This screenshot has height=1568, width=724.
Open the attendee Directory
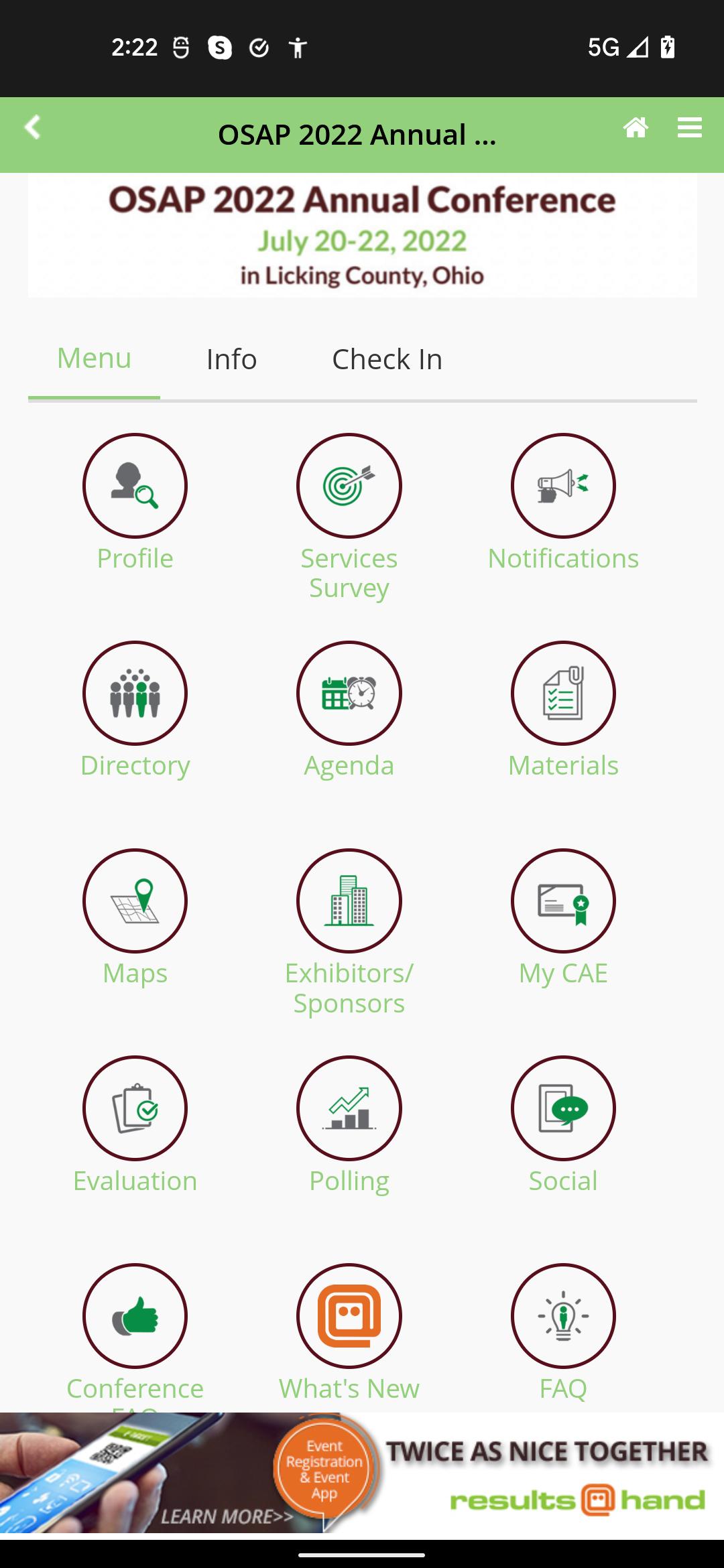click(x=135, y=694)
